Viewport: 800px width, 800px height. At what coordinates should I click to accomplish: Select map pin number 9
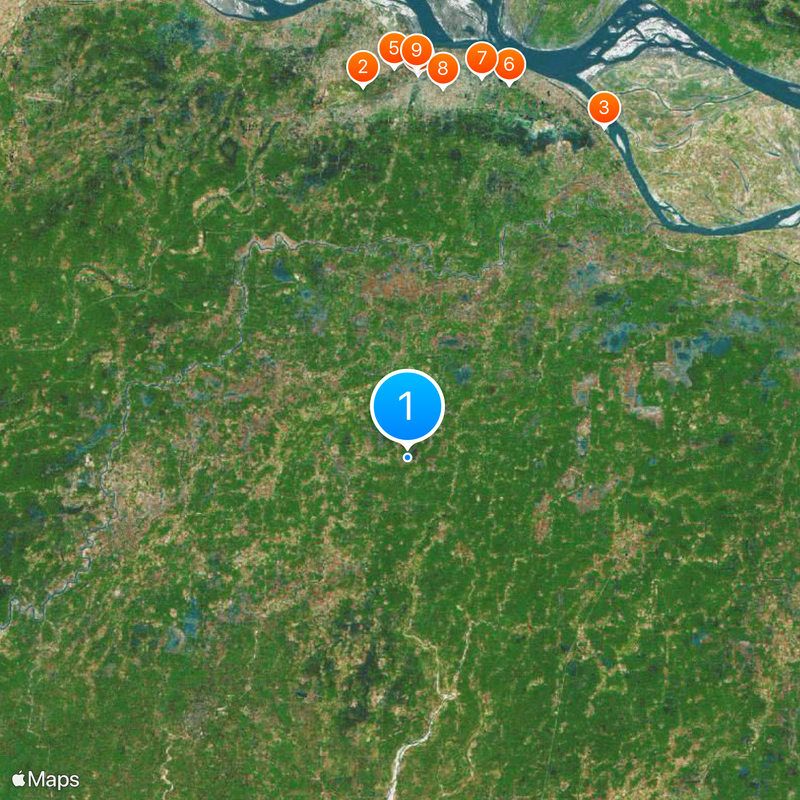417,50
